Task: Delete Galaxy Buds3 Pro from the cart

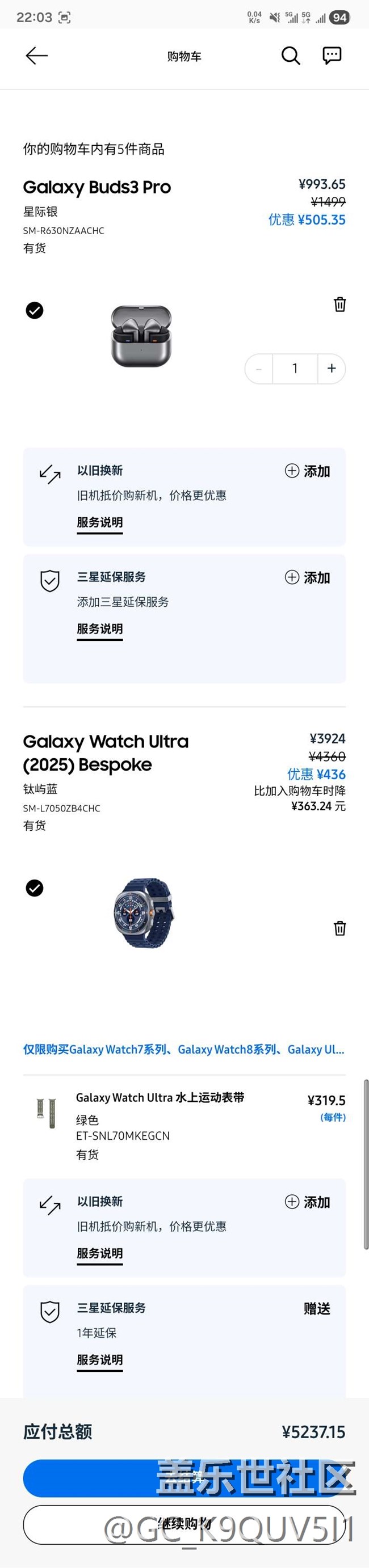Action: pyautogui.click(x=340, y=305)
